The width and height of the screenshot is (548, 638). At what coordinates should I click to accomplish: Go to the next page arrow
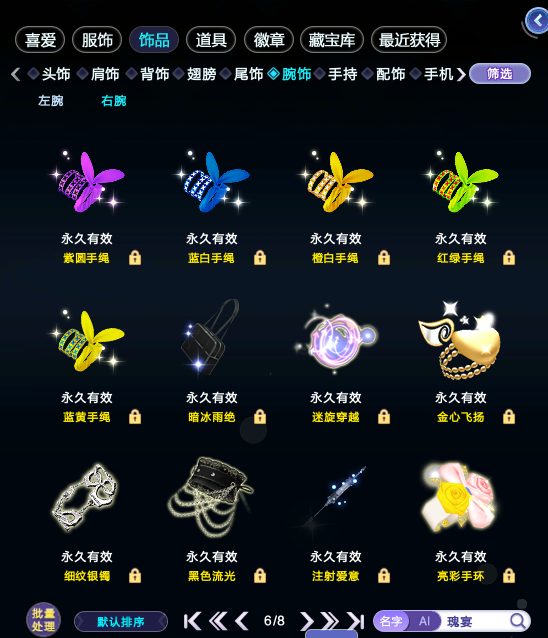[307, 621]
